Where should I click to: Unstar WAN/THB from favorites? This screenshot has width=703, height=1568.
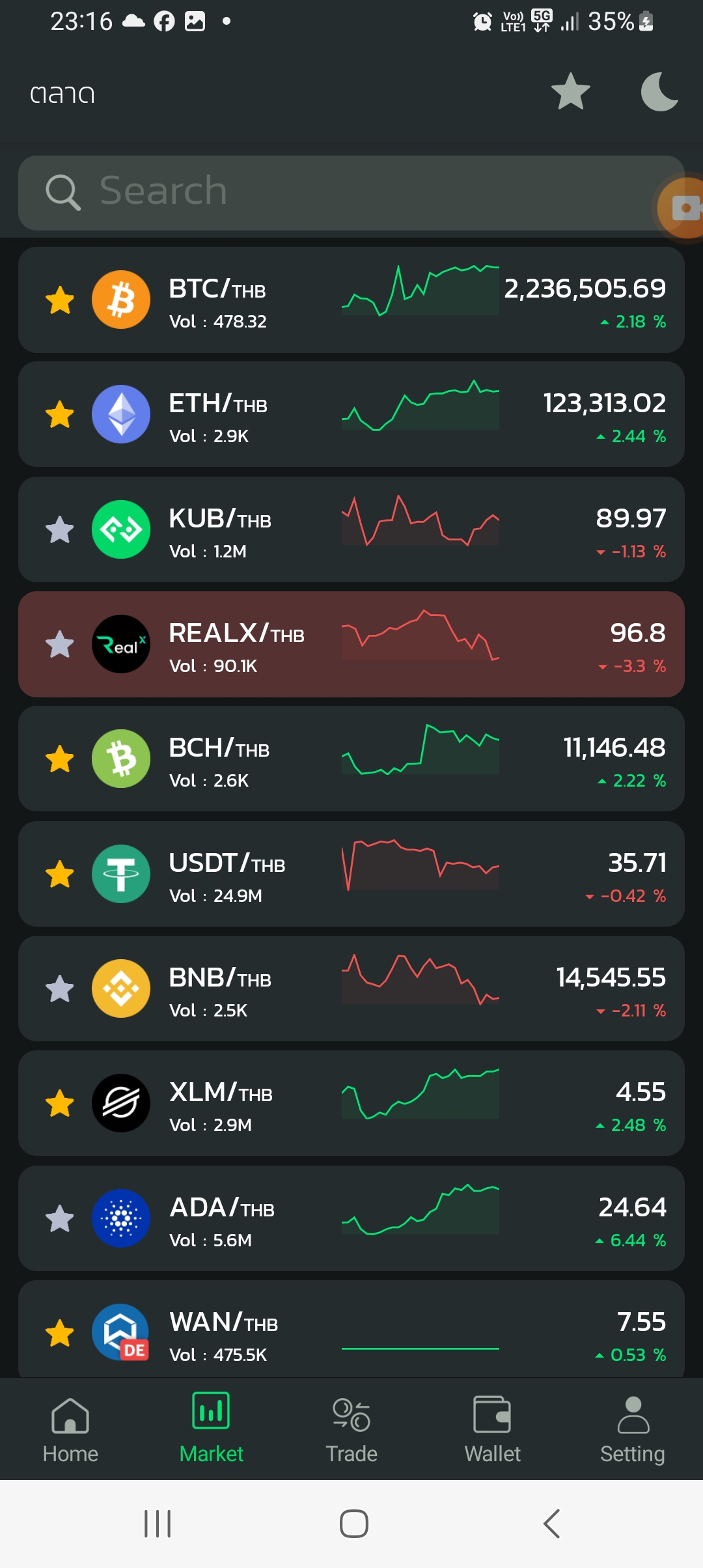(x=60, y=1333)
